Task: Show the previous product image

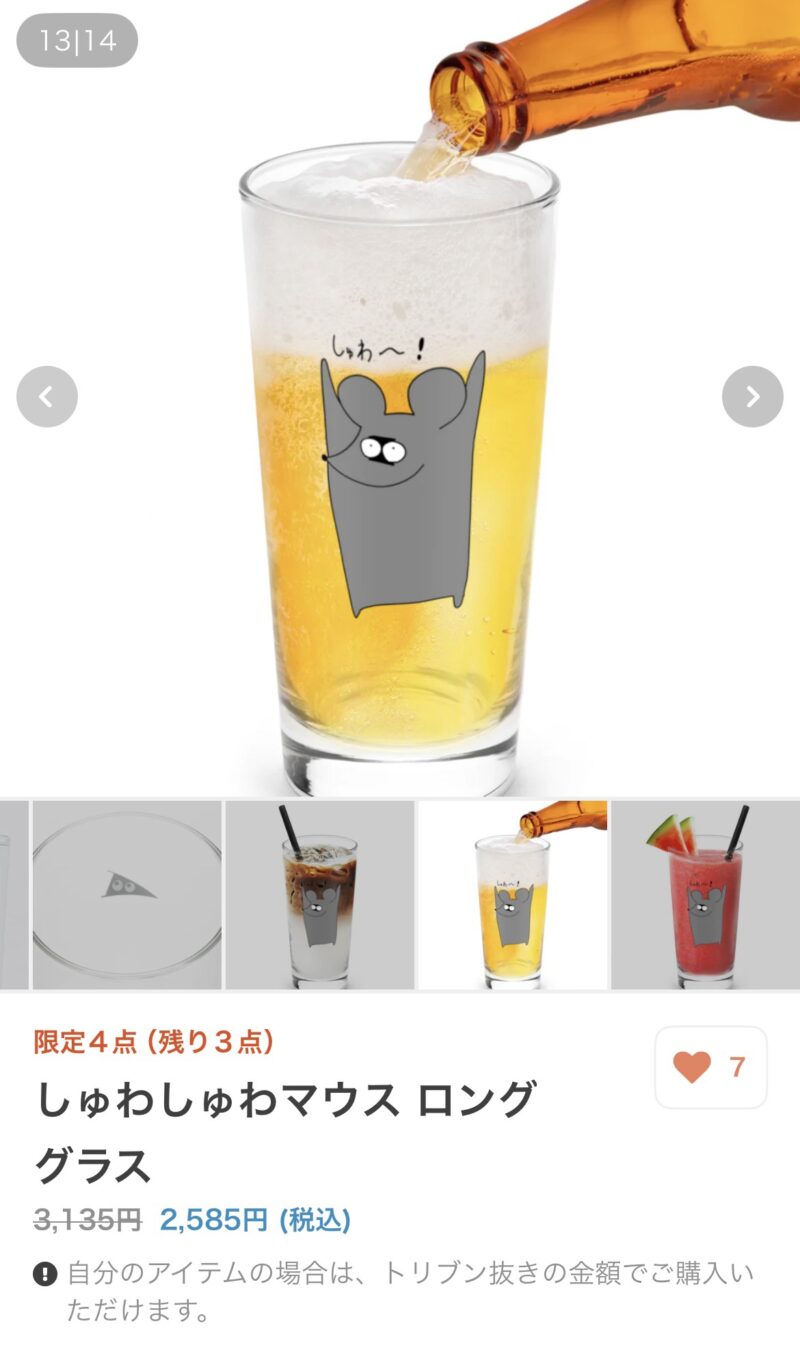Action: 47,397
